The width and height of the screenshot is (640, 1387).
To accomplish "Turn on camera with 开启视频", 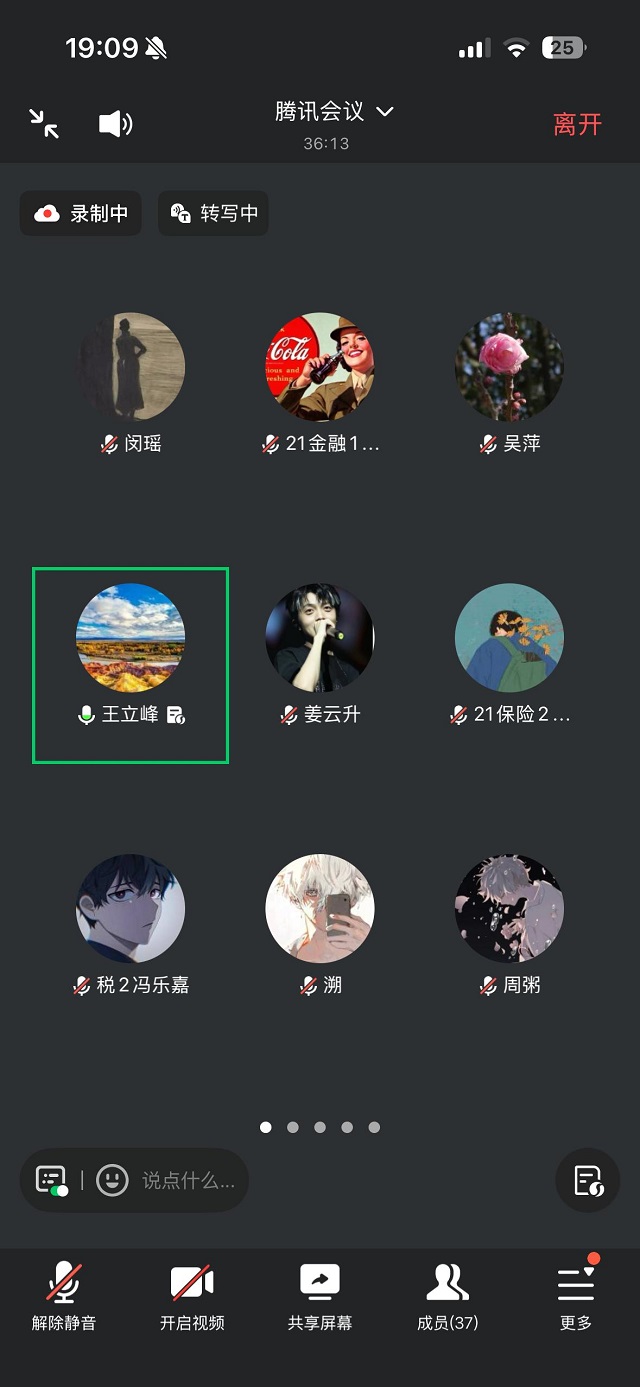I will pyautogui.click(x=192, y=1296).
